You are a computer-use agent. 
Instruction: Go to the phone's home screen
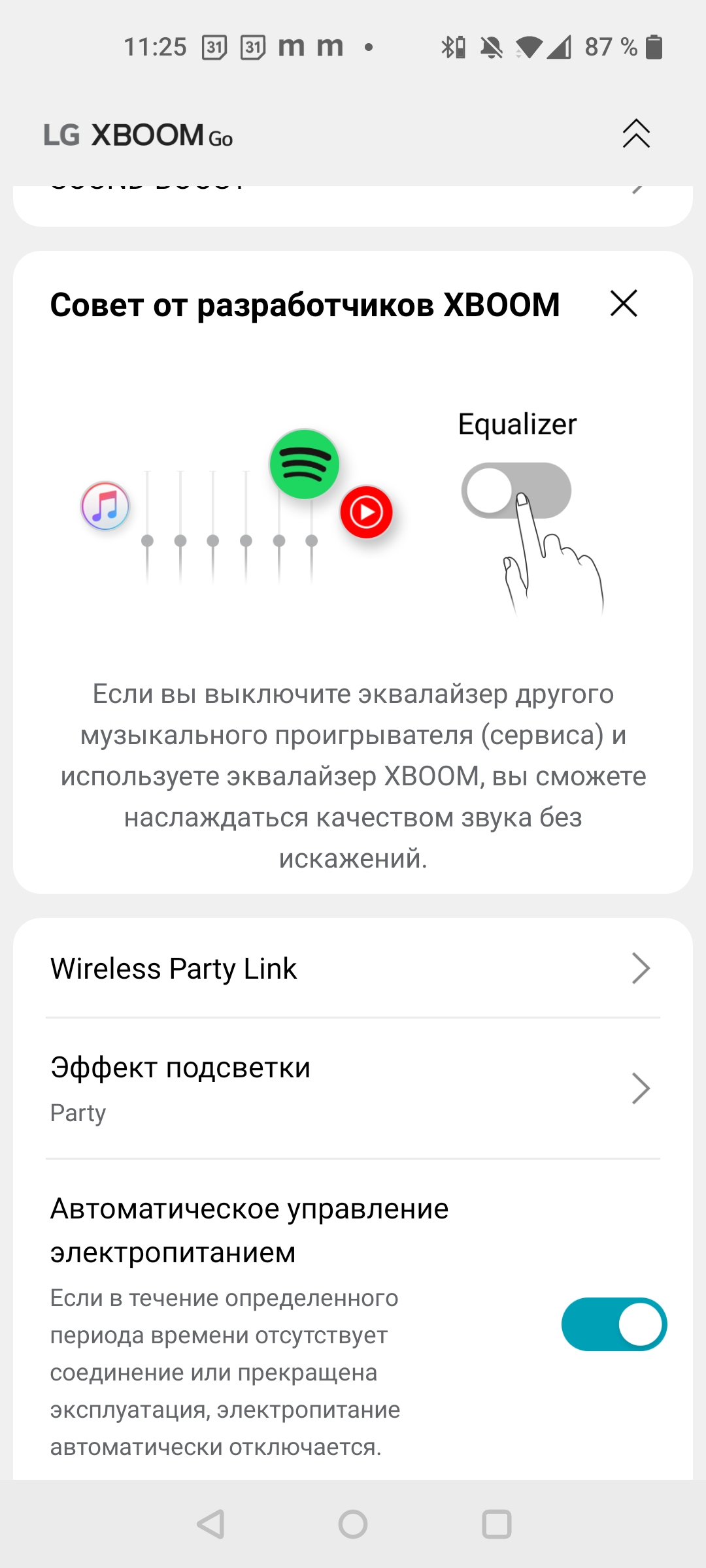[353, 1524]
